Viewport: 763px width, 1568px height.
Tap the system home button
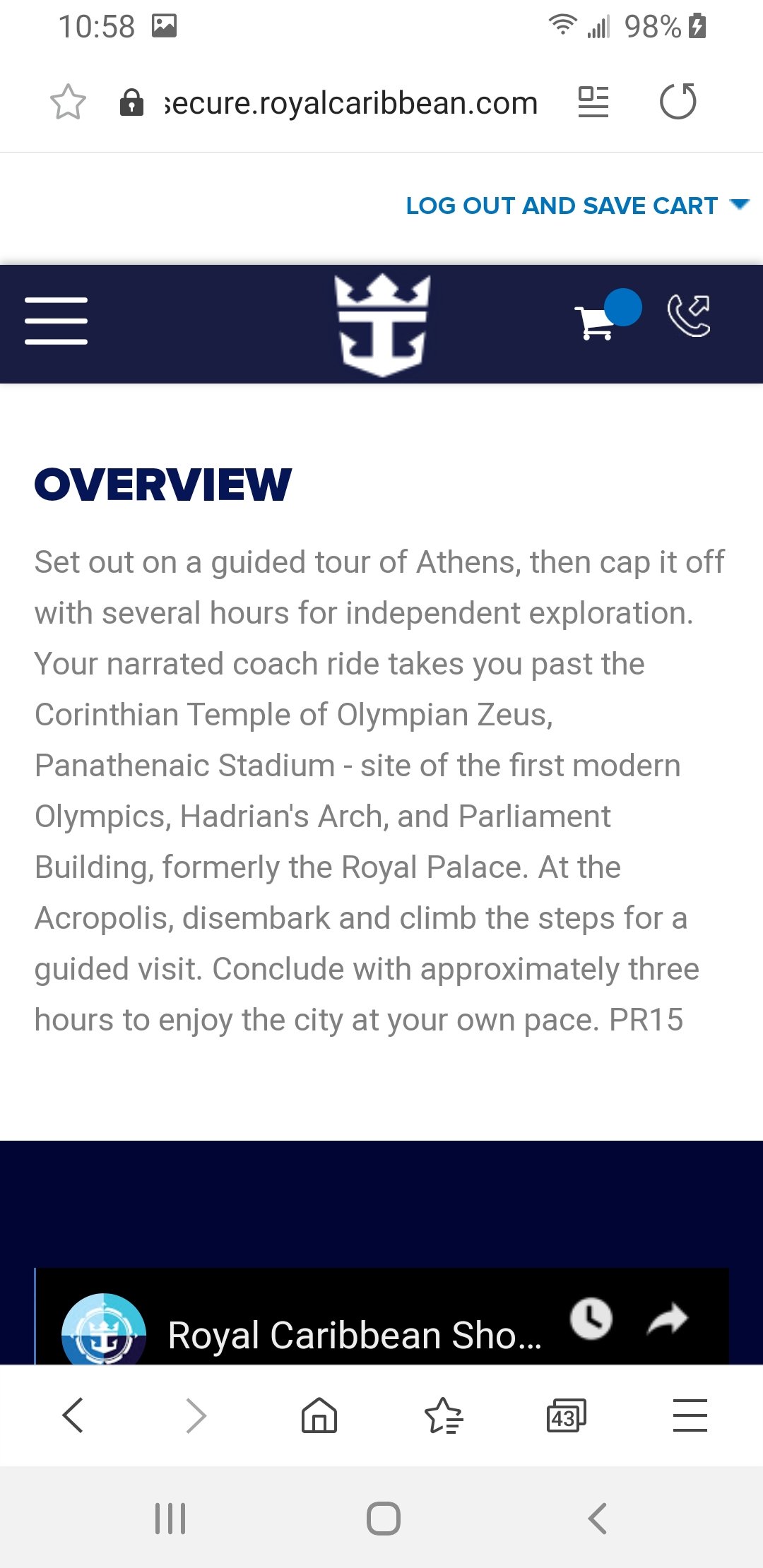[x=384, y=1518]
